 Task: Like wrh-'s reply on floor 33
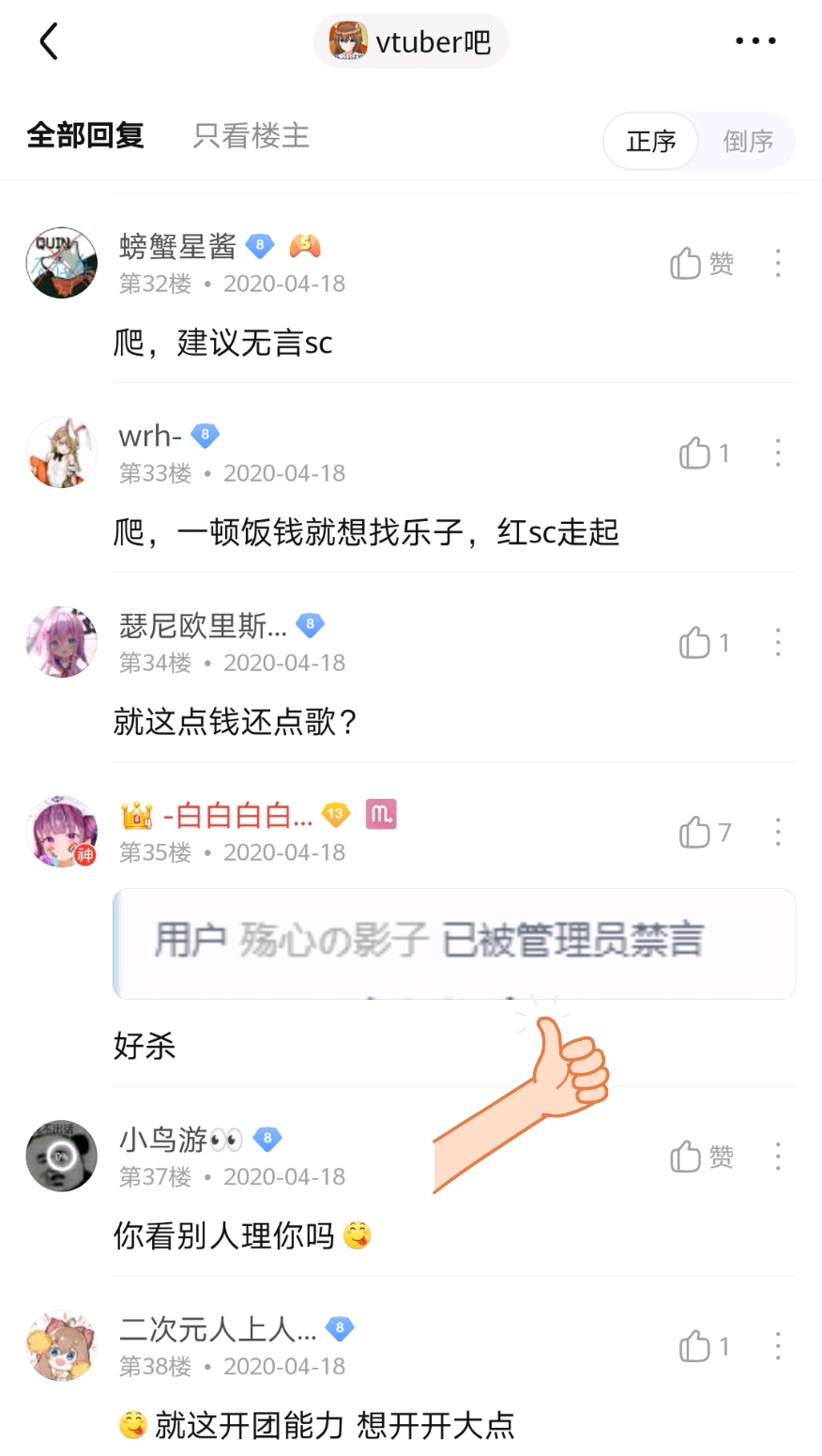[x=703, y=453]
